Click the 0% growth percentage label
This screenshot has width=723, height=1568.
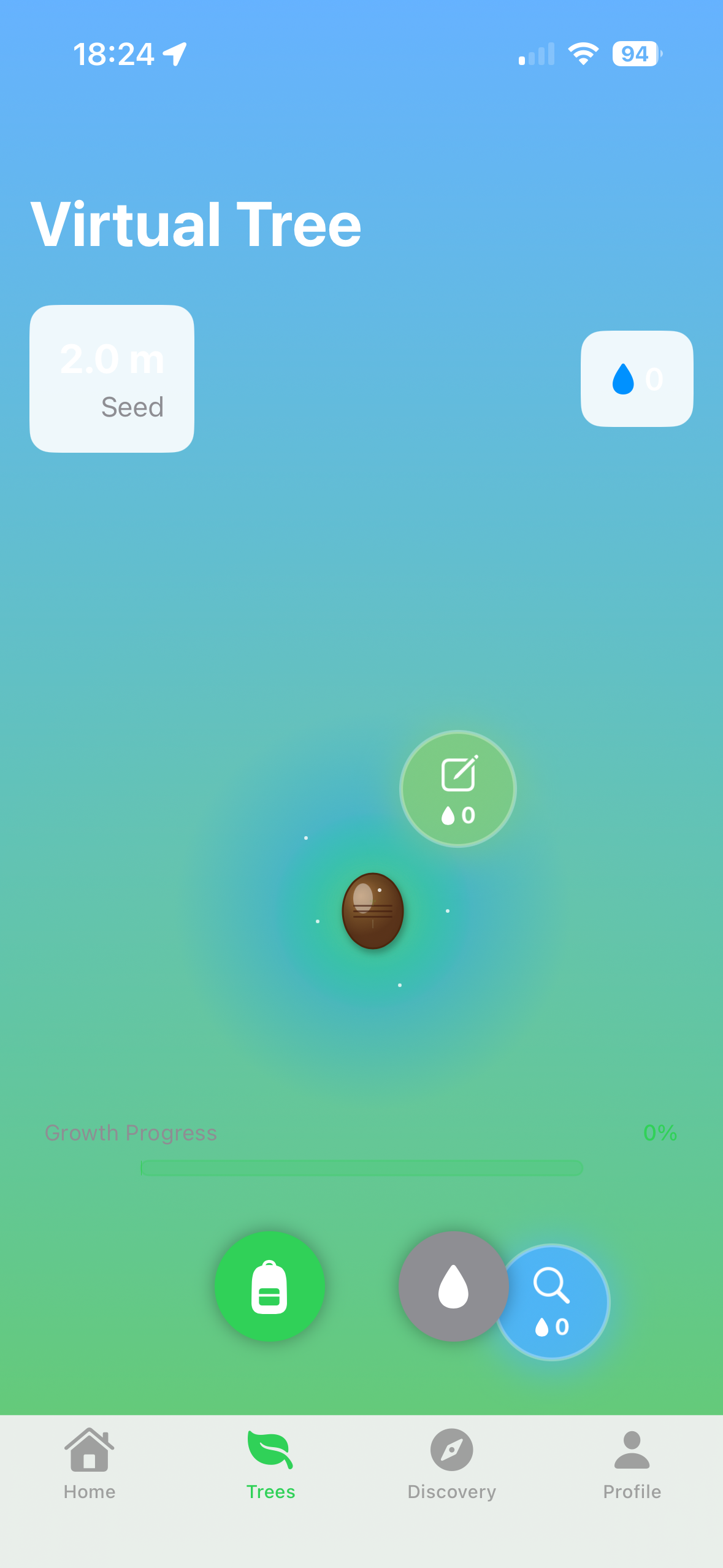click(659, 1132)
